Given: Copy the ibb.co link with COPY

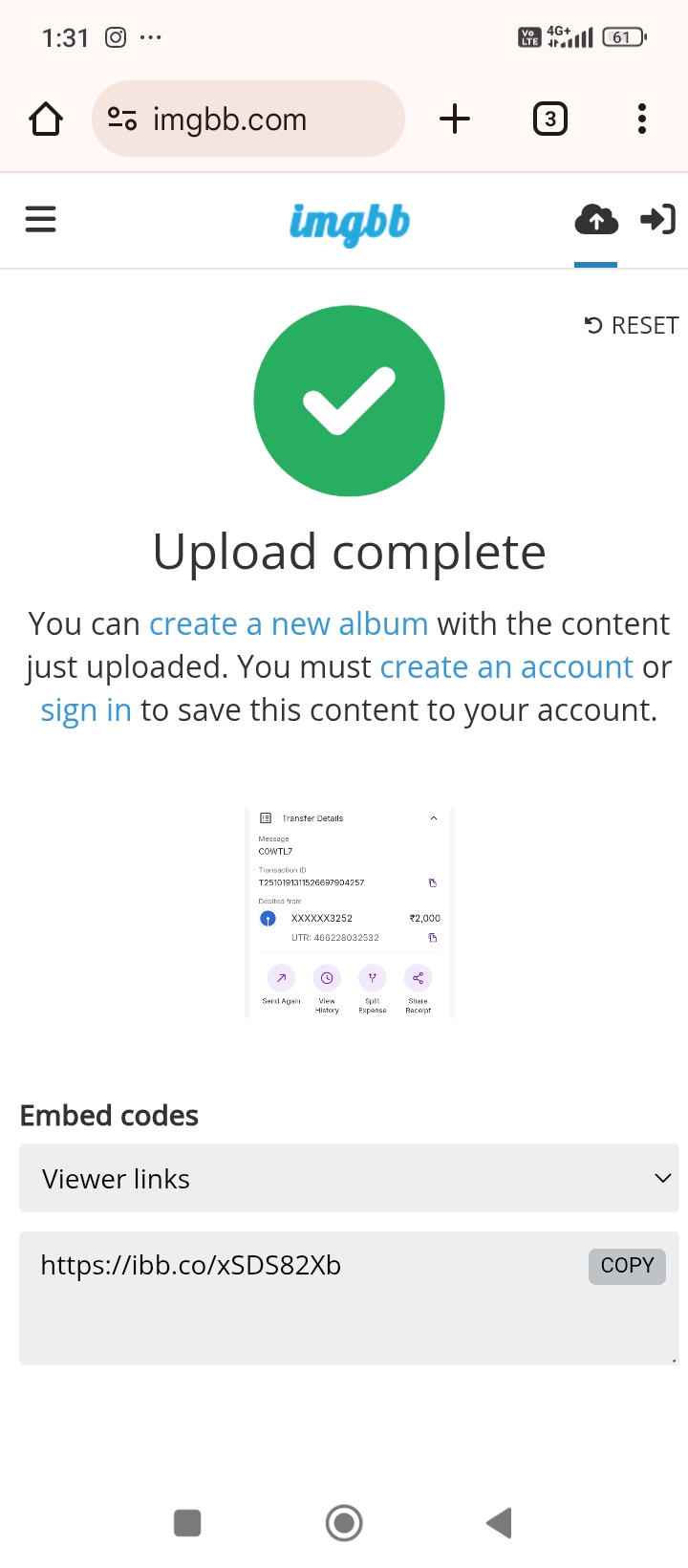Looking at the screenshot, I should (x=627, y=1266).
